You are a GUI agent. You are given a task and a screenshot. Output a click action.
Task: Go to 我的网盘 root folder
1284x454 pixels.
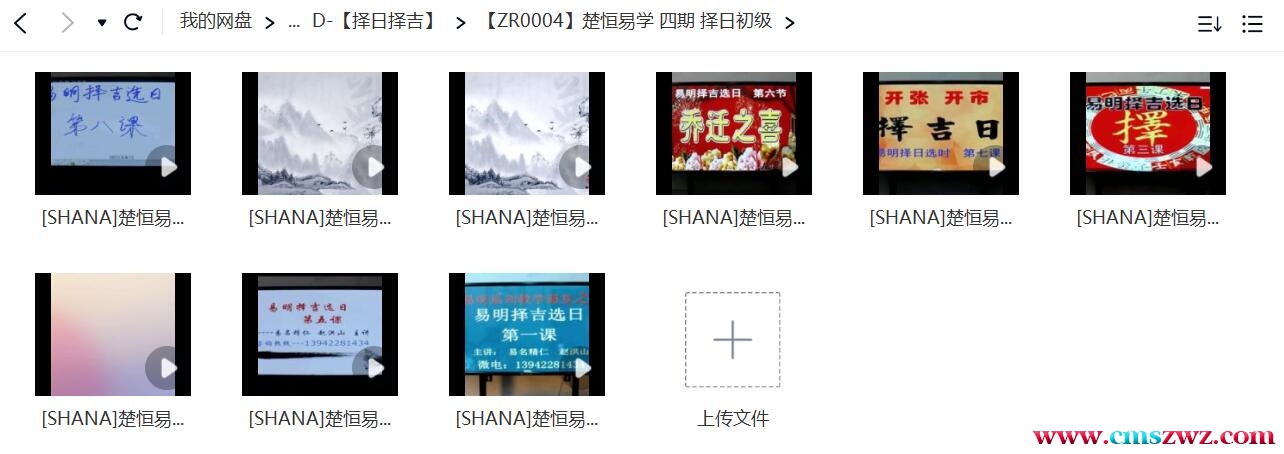pyautogui.click(x=215, y=21)
